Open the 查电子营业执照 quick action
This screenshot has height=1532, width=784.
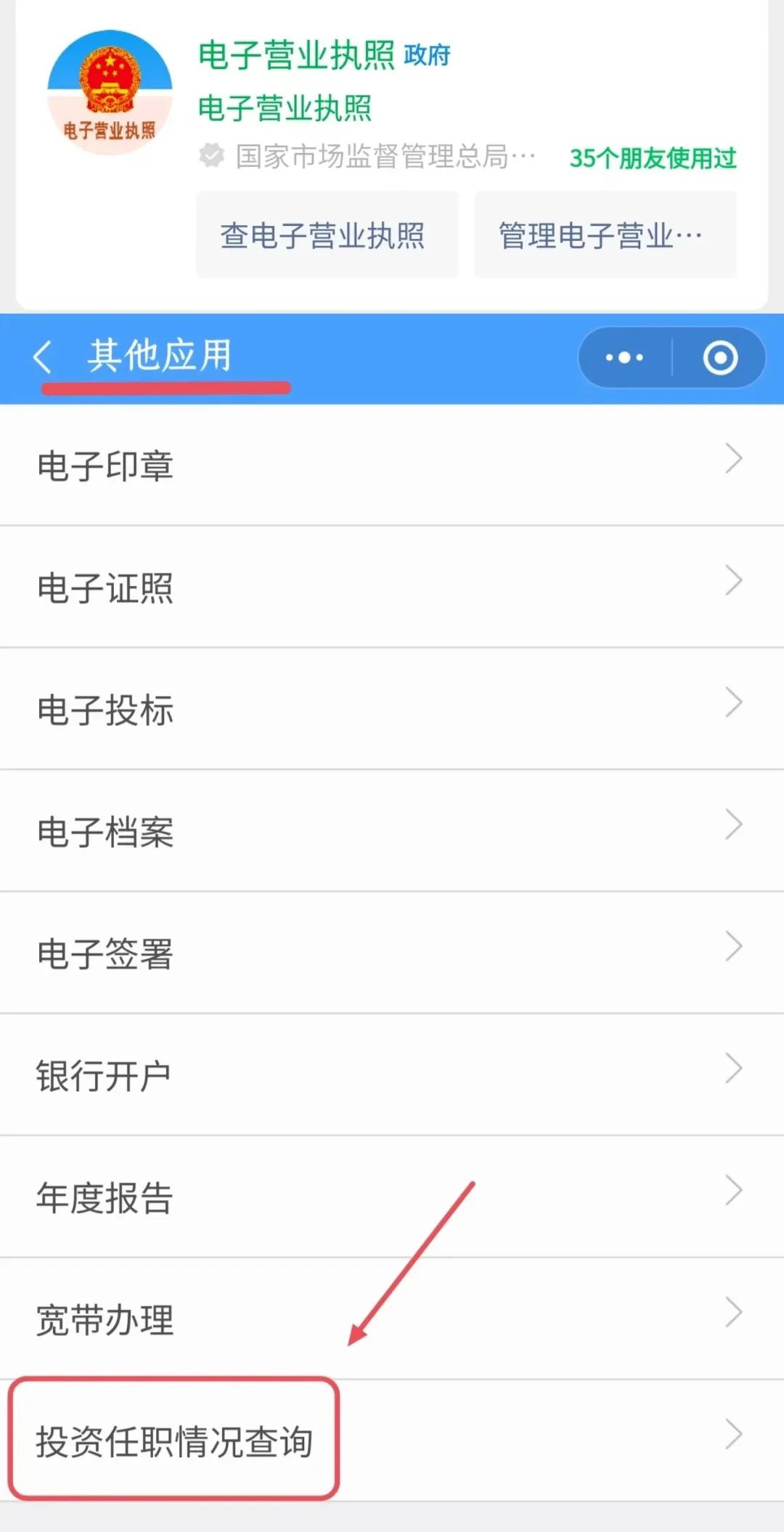(325, 235)
